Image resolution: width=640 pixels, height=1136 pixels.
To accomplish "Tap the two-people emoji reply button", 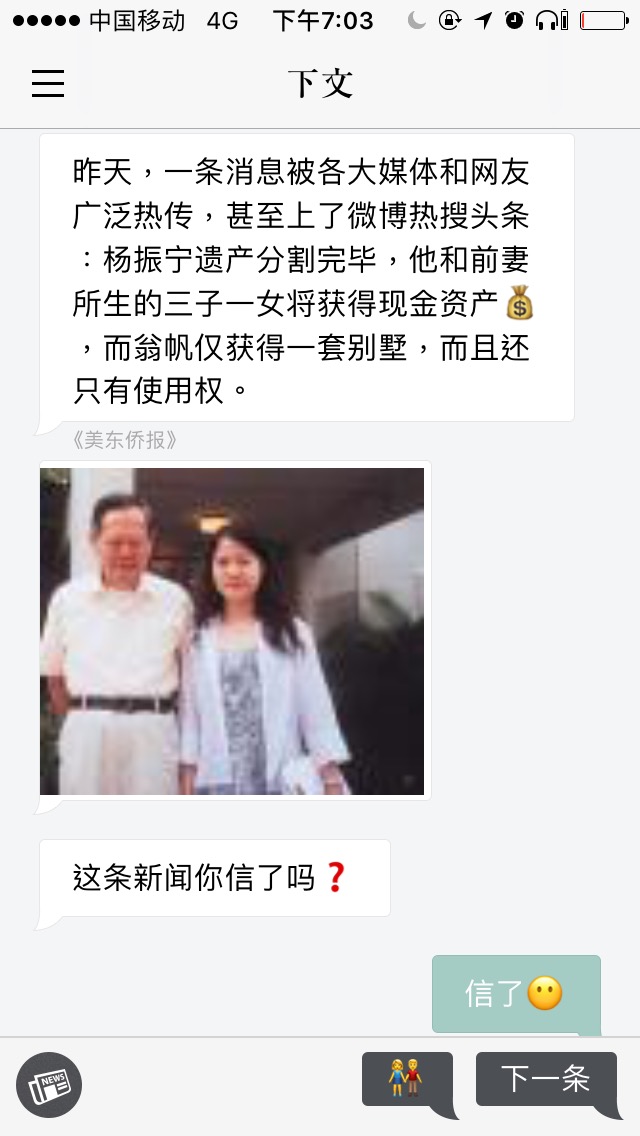I will tap(406, 1079).
